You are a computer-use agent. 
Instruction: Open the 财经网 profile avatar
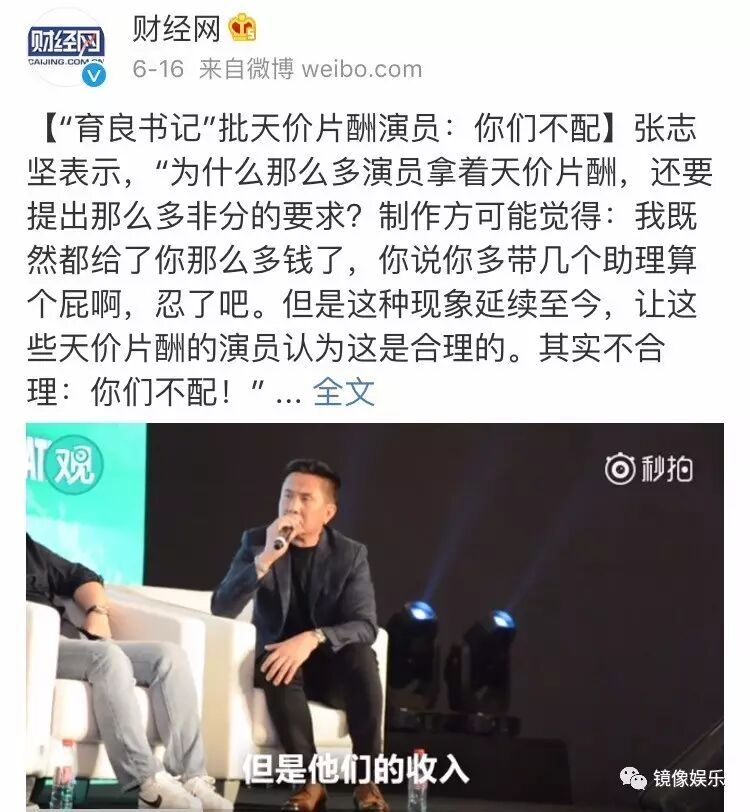coord(66,47)
